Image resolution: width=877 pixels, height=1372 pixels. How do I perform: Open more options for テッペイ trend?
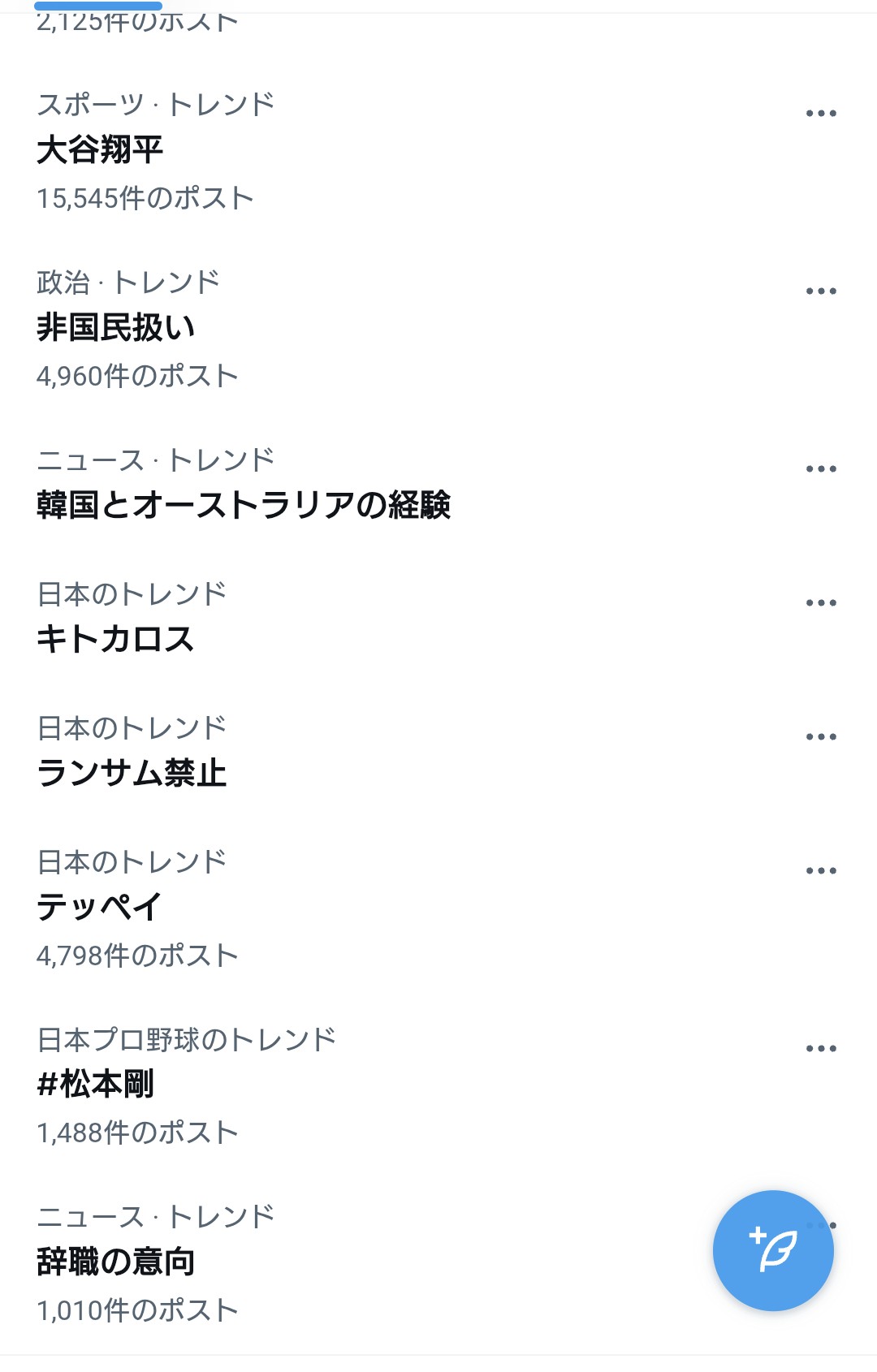[x=821, y=871]
